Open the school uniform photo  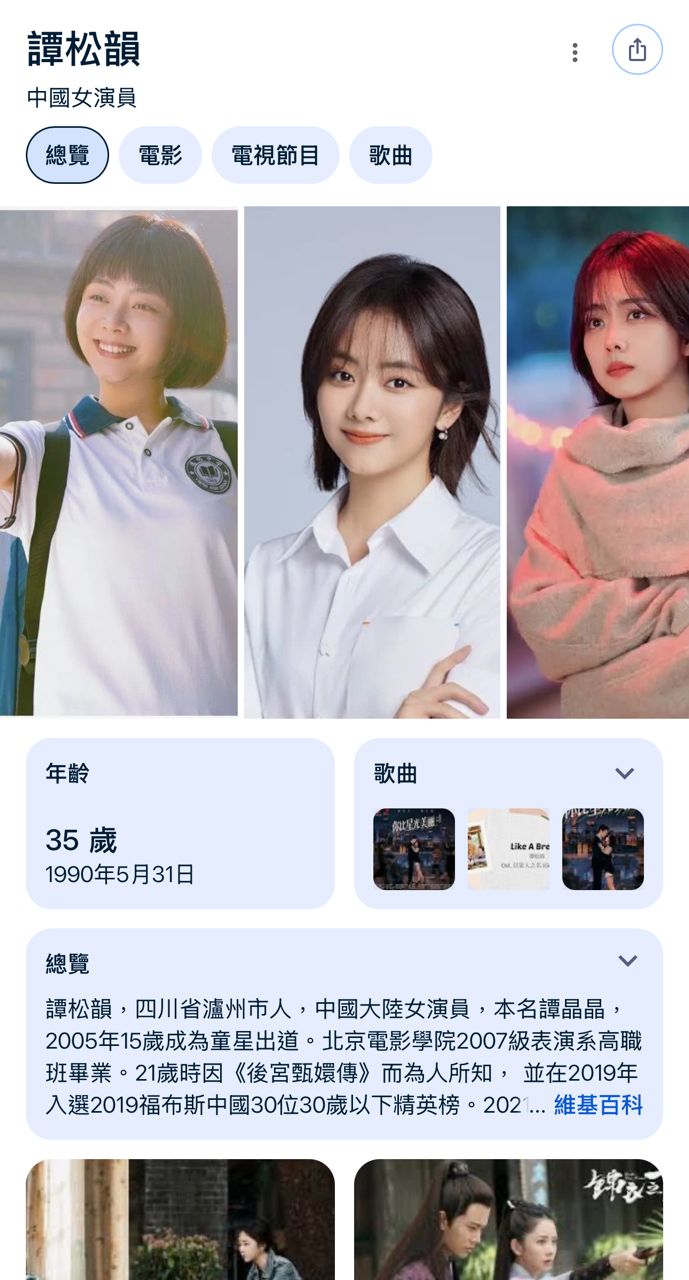click(x=118, y=462)
